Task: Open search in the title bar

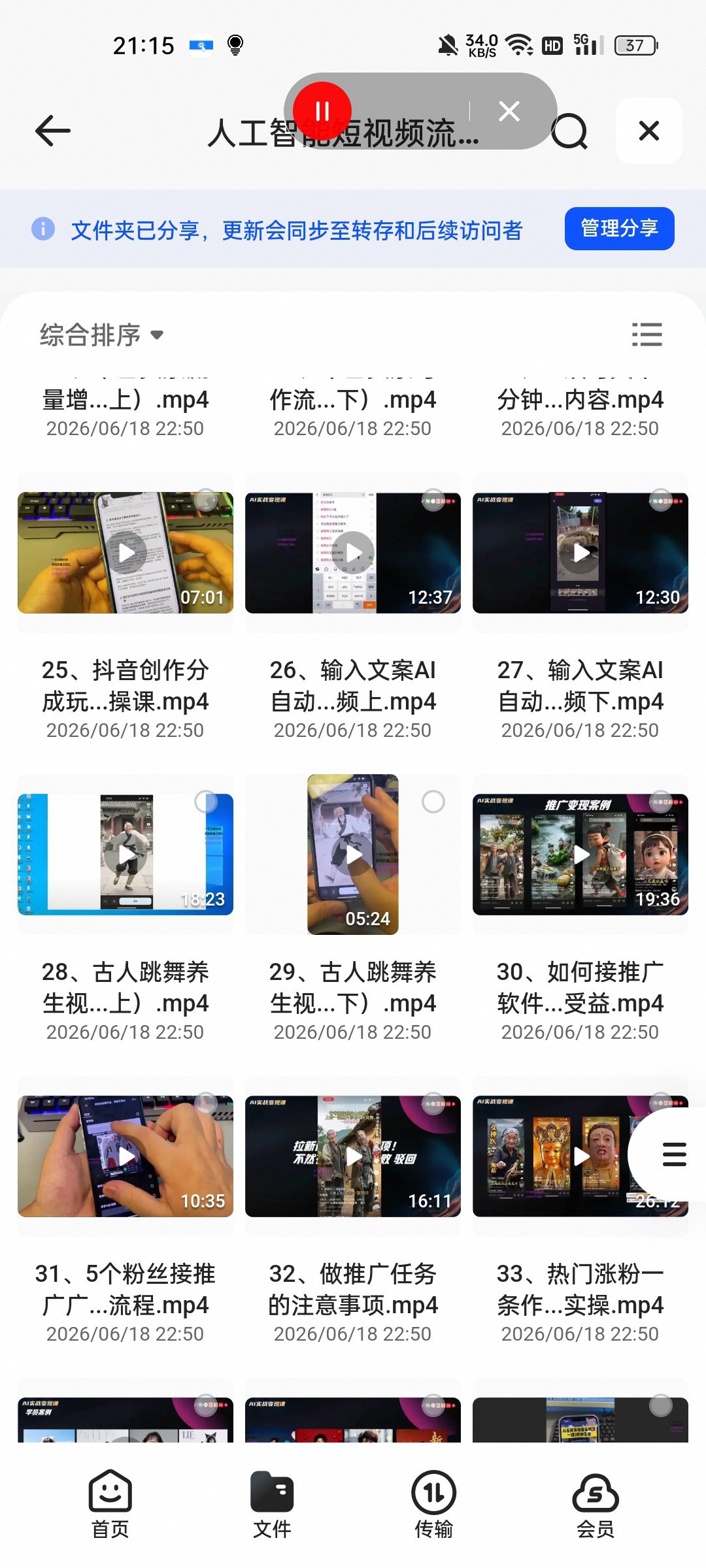Action: pyautogui.click(x=570, y=131)
